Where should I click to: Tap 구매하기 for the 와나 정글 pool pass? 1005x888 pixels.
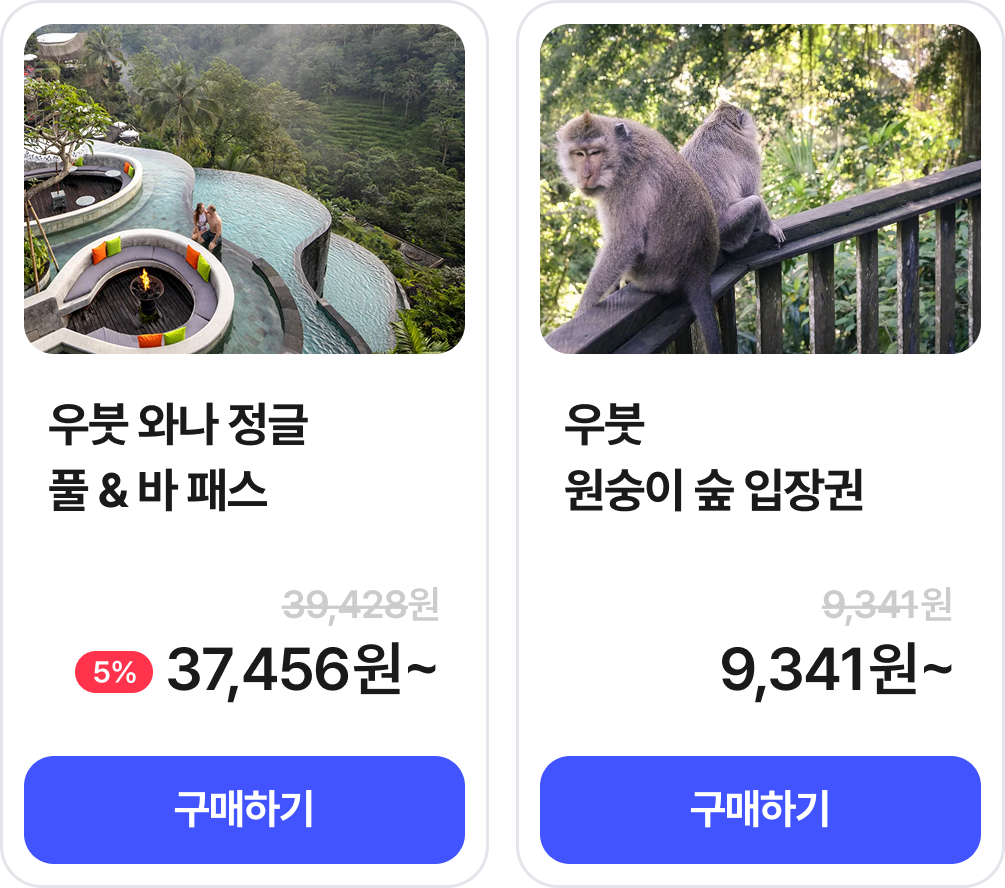pyautogui.click(x=244, y=810)
